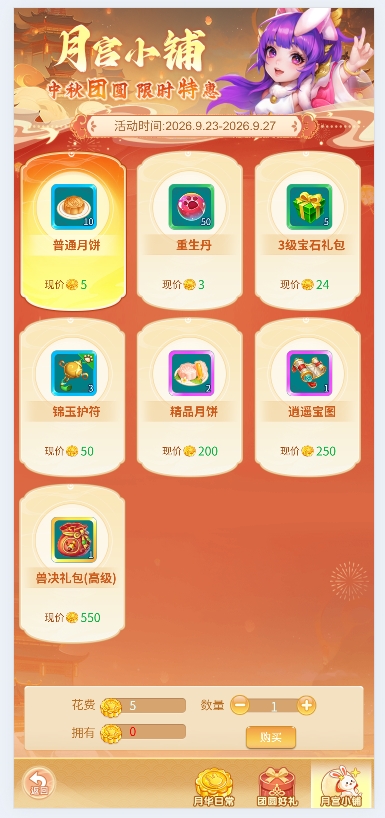Screen dimensions: 385x818
Task: Select the 普通月饼 item card
Action: click(73, 231)
